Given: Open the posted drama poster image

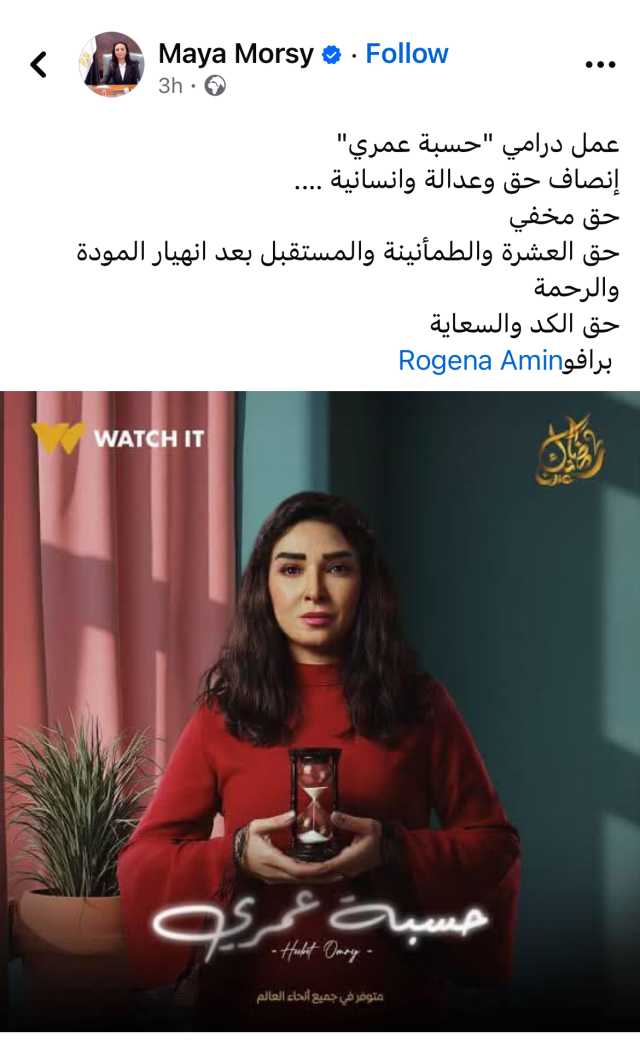Looking at the screenshot, I should pos(320,712).
